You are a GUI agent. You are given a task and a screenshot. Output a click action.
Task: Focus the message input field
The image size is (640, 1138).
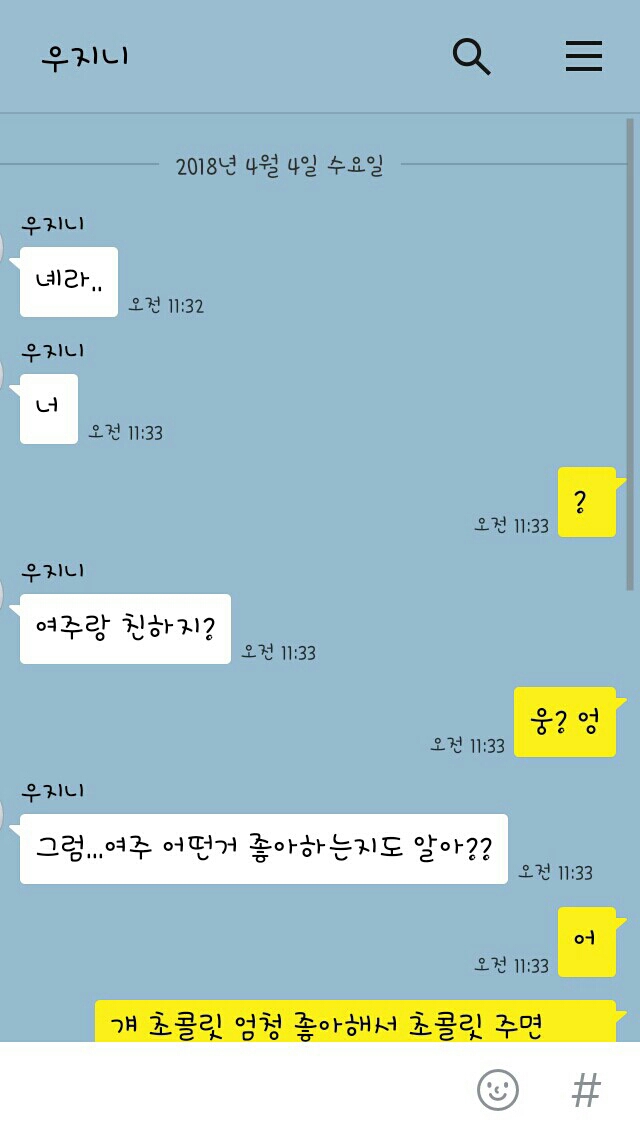pos(230,1090)
